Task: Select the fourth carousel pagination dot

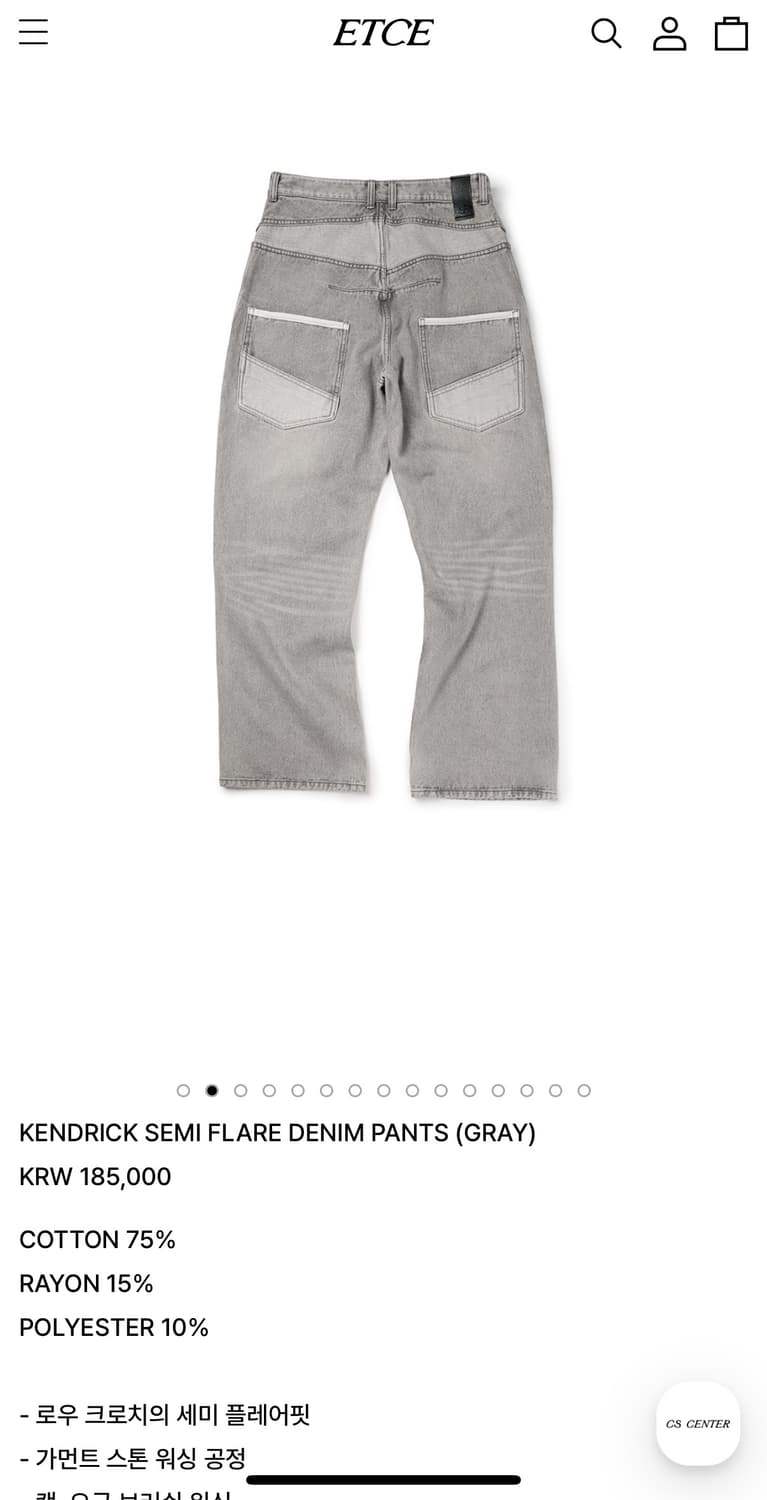Action: point(268,1090)
